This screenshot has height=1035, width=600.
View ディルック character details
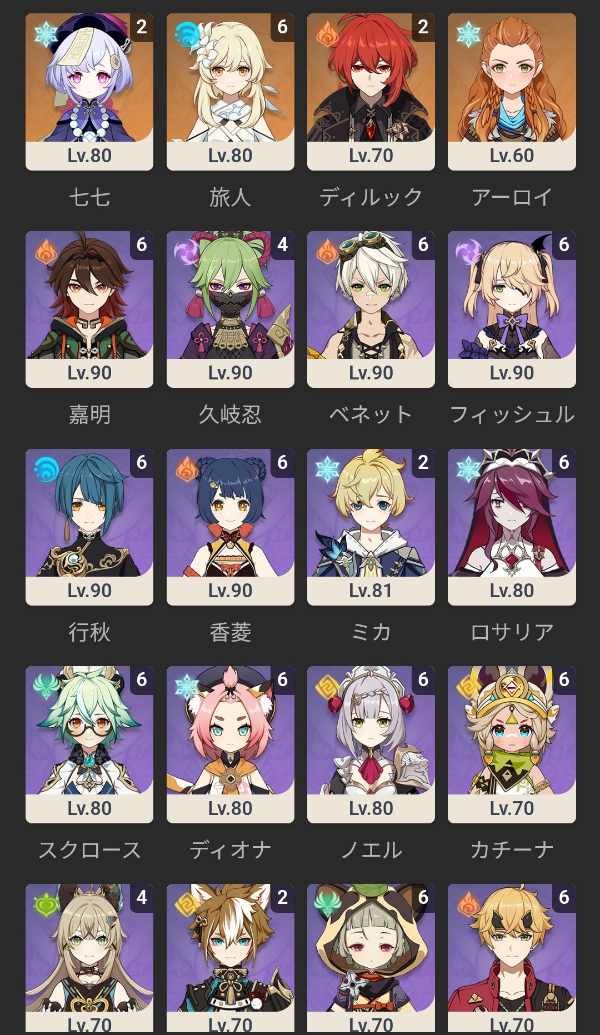coord(371,91)
